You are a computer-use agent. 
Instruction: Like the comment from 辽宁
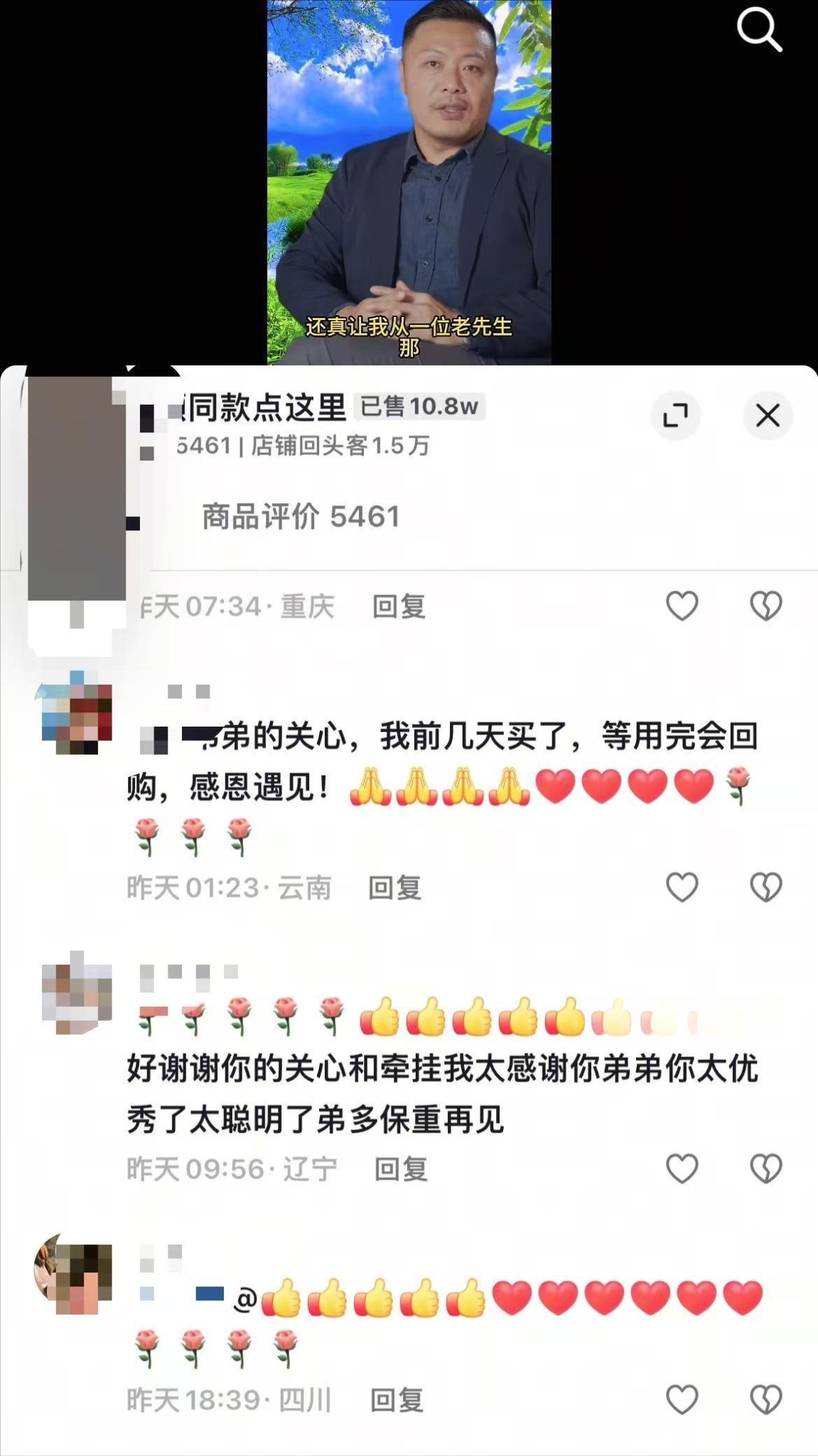(x=682, y=1168)
